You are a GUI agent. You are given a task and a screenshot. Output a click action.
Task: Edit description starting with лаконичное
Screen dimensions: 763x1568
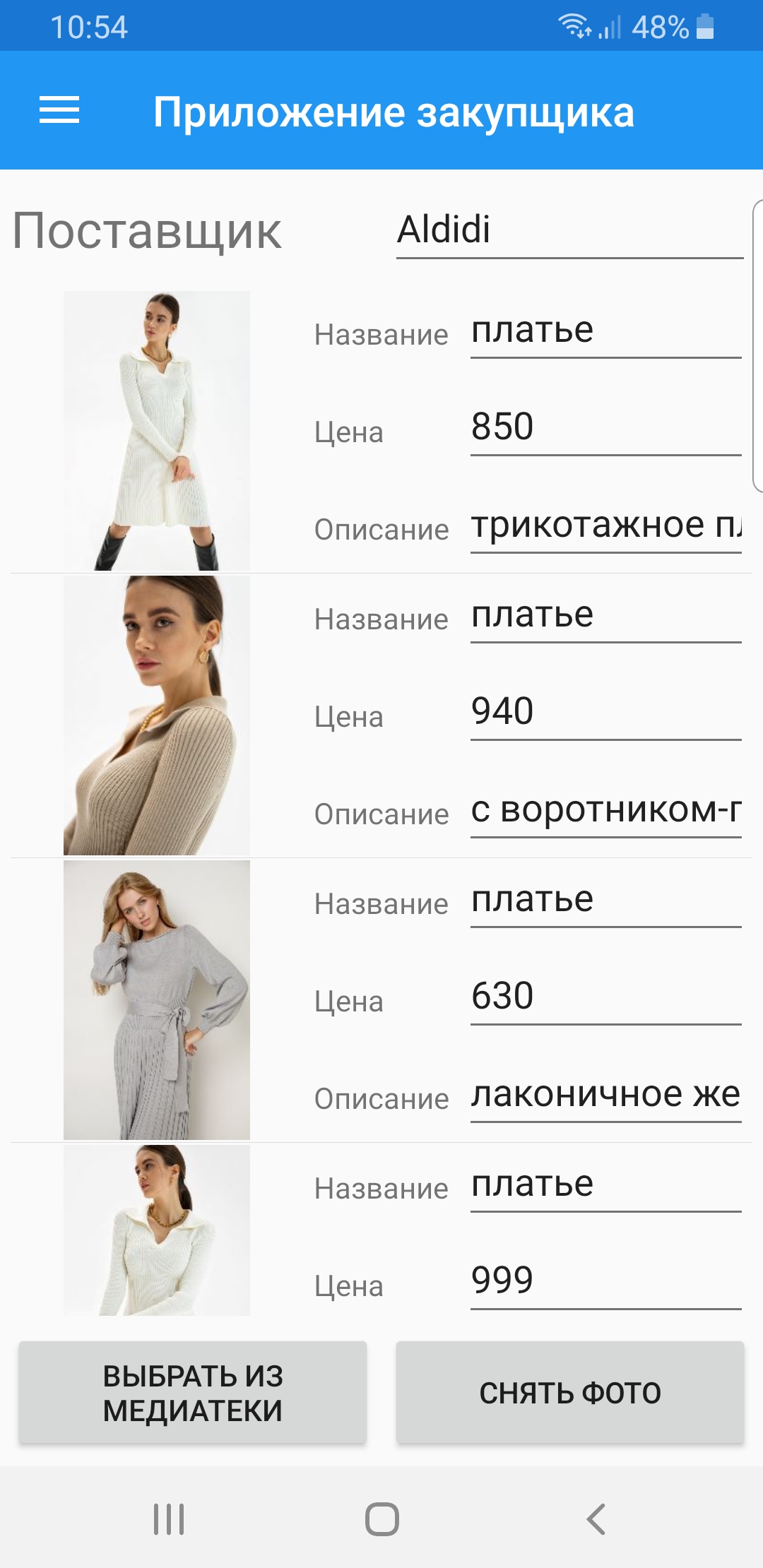pyautogui.click(x=605, y=1095)
